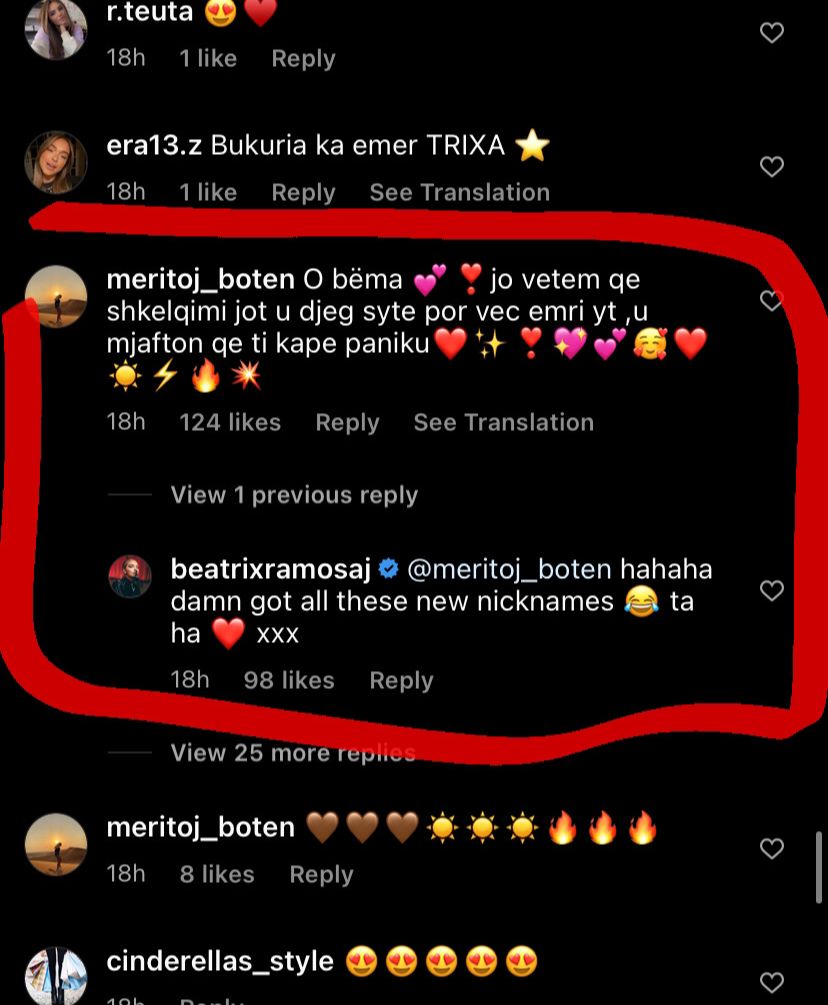Reply to r.teuta's comment
828x1005 pixels.
(x=303, y=59)
